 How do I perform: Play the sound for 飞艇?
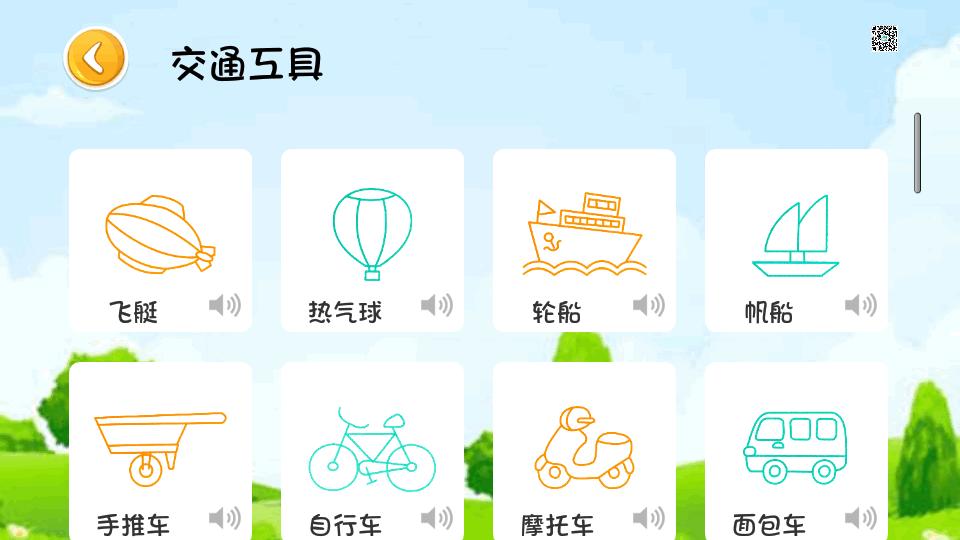pyautogui.click(x=225, y=305)
